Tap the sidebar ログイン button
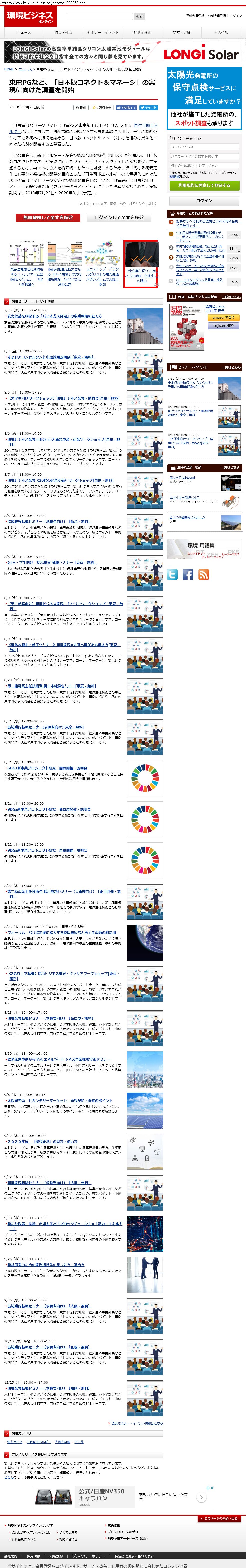Viewport: 246px width, 1568px height. click(x=204, y=200)
